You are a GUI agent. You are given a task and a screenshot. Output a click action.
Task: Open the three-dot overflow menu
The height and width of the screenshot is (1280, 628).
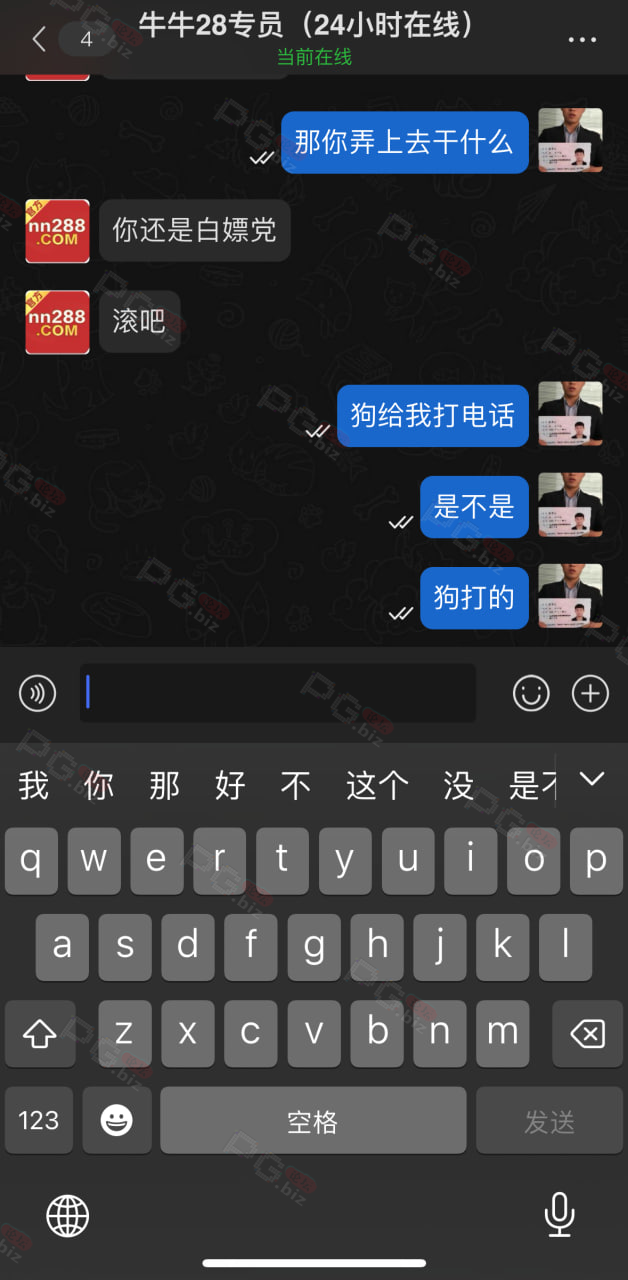click(582, 40)
